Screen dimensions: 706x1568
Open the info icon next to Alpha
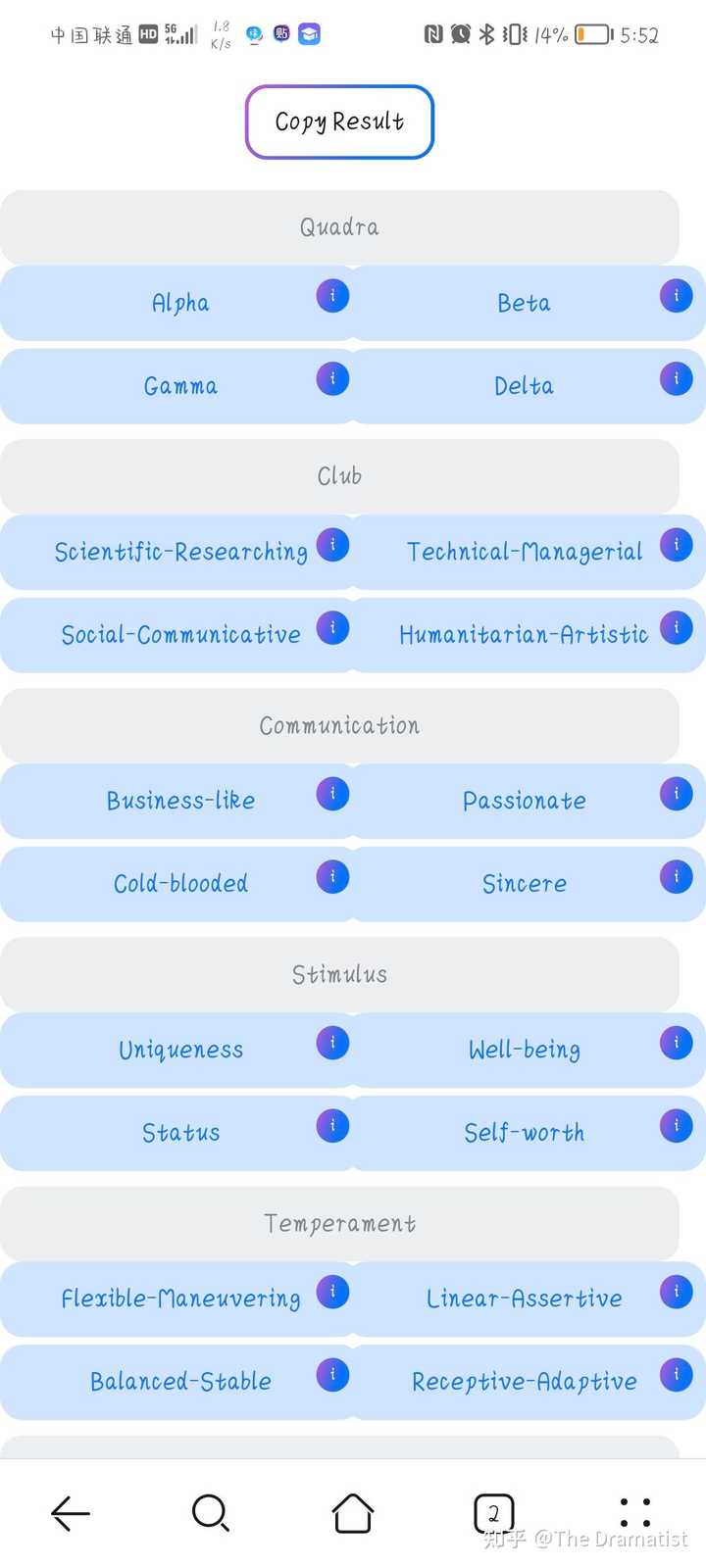(x=332, y=294)
